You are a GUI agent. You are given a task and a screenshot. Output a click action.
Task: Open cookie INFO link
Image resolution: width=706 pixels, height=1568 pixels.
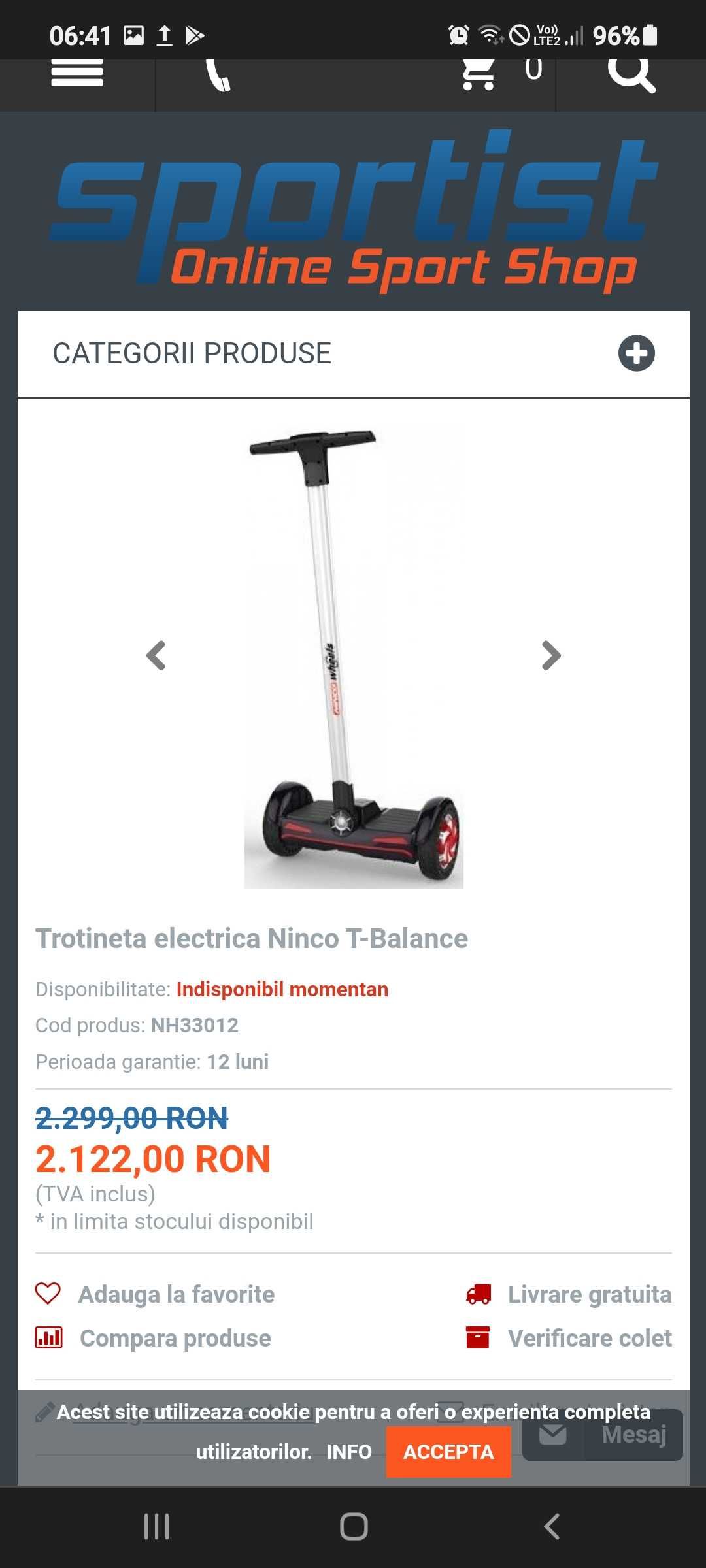point(349,1452)
